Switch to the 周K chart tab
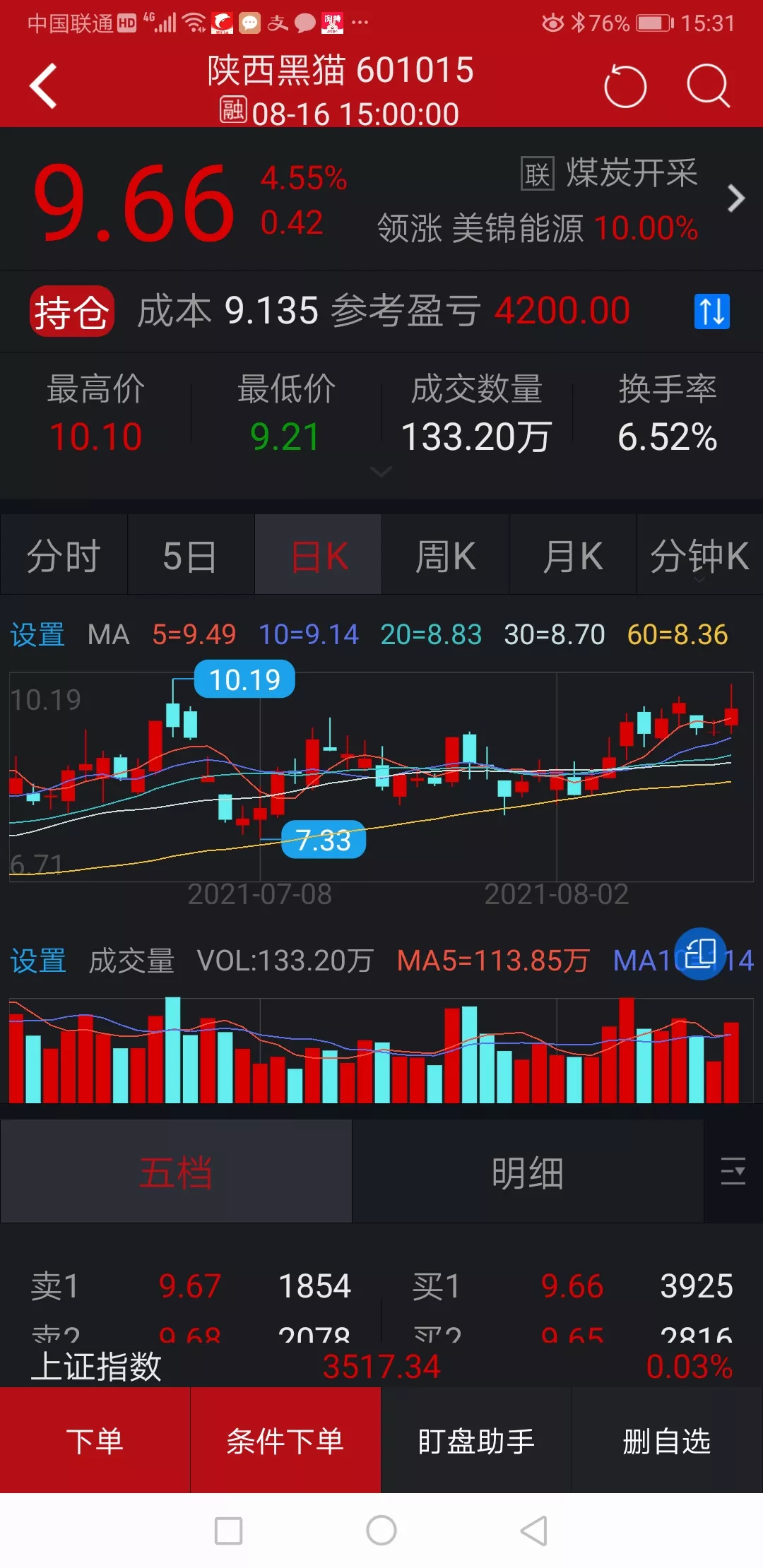763x1568 pixels. tap(445, 557)
